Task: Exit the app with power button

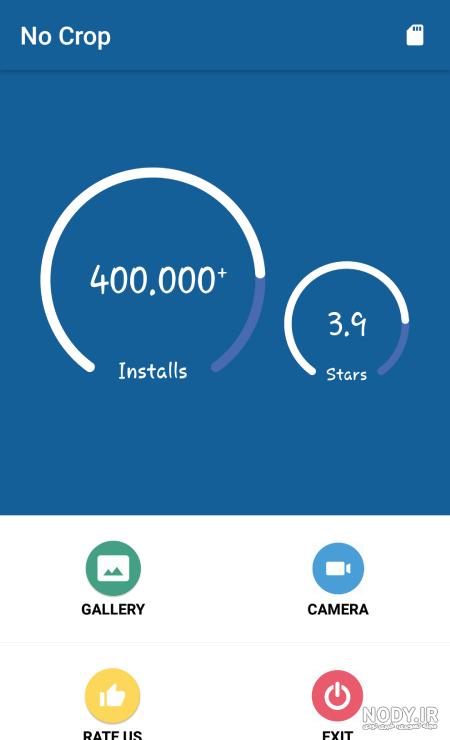Action: [x=337, y=696]
